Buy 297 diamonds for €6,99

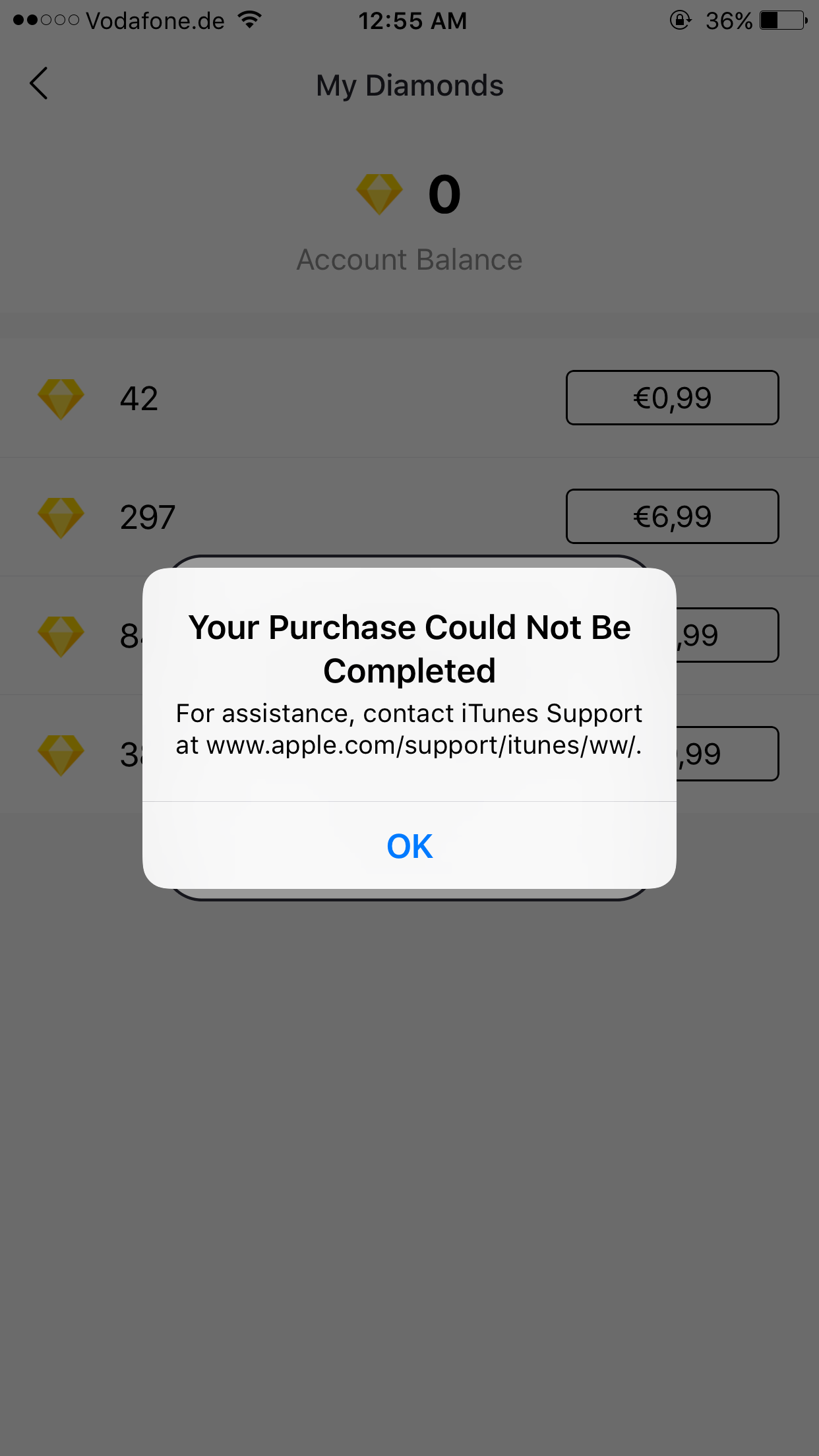pyautogui.click(x=672, y=516)
